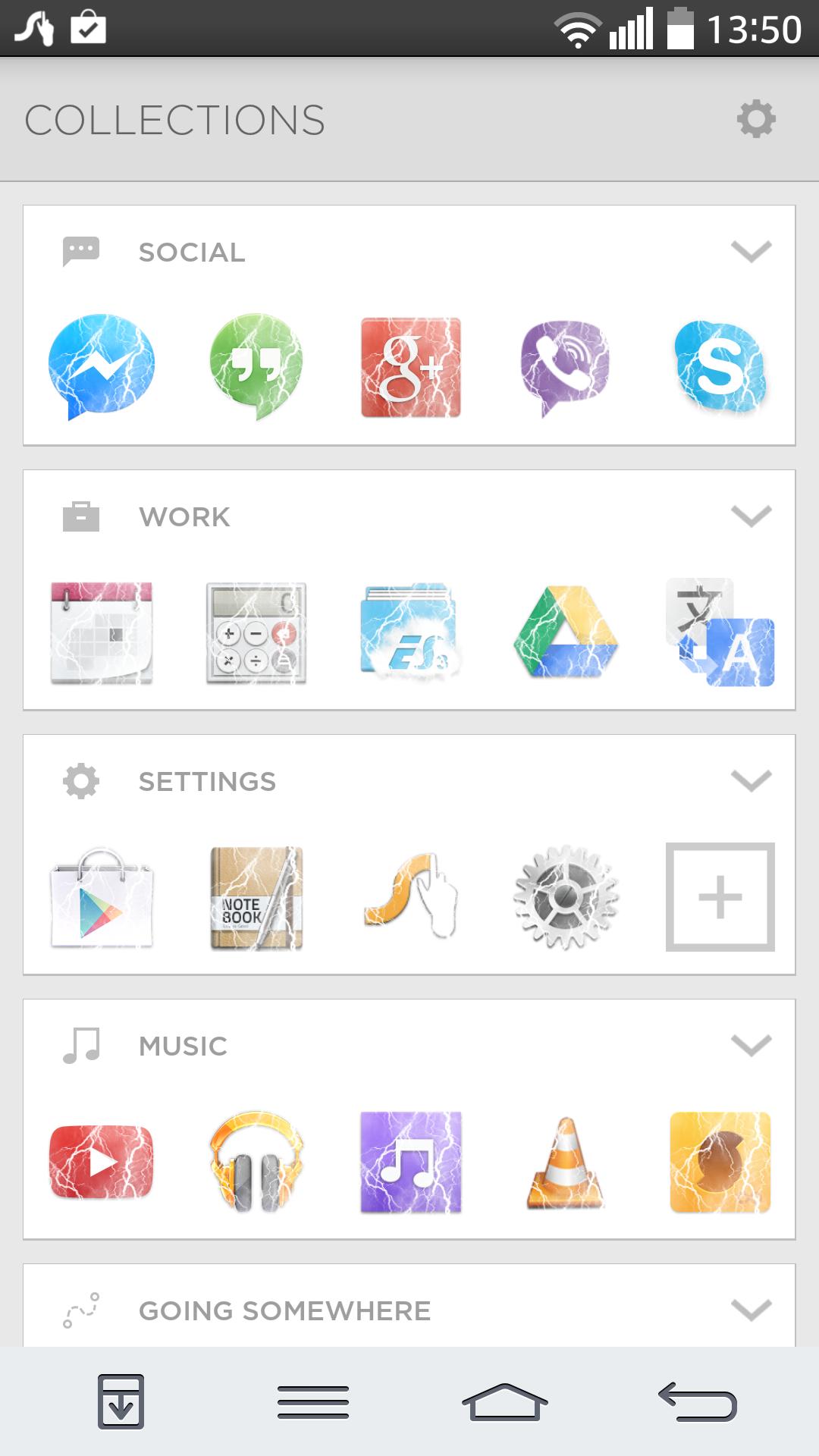Launch the Calculator
The height and width of the screenshot is (1456, 819).
click(256, 632)
